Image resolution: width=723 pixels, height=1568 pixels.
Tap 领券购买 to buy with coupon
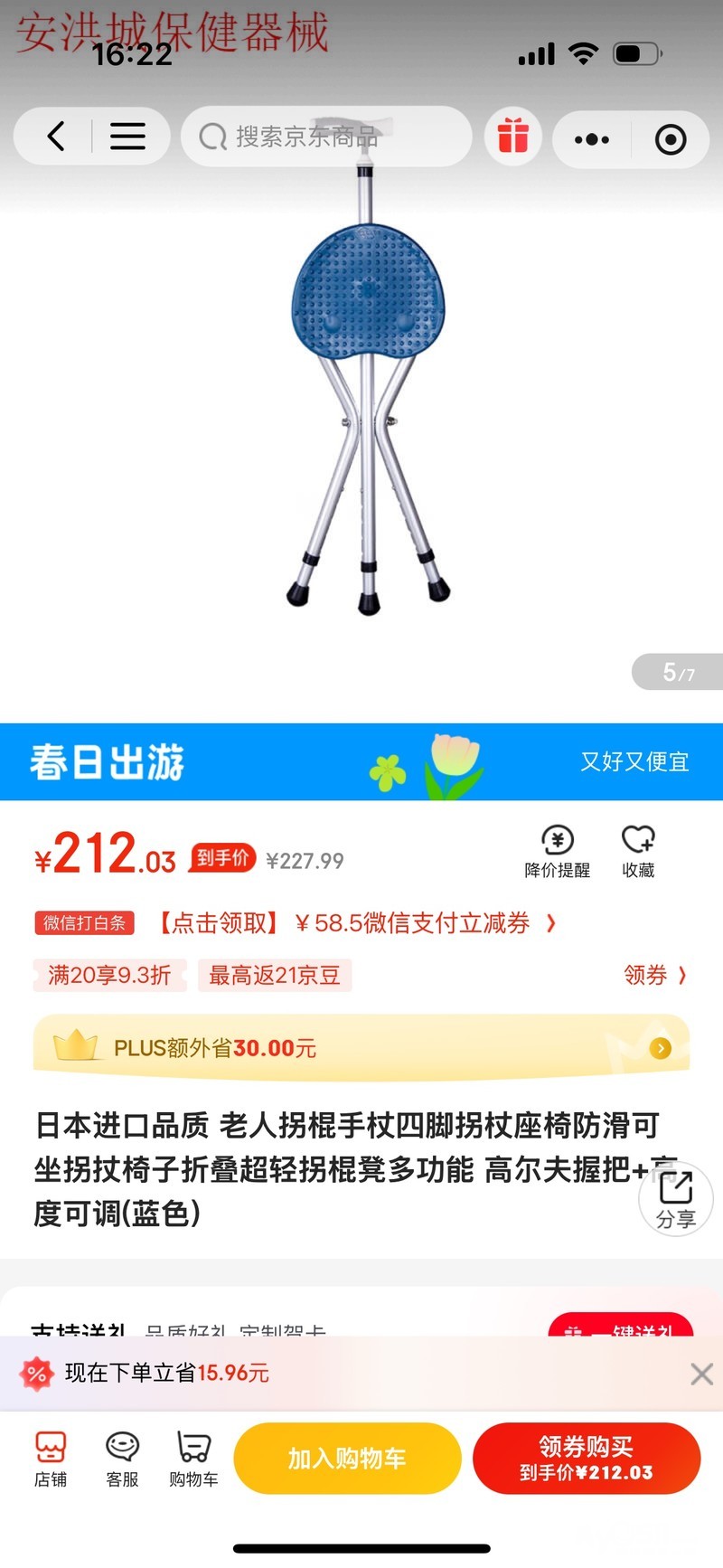coord(586,1458)
